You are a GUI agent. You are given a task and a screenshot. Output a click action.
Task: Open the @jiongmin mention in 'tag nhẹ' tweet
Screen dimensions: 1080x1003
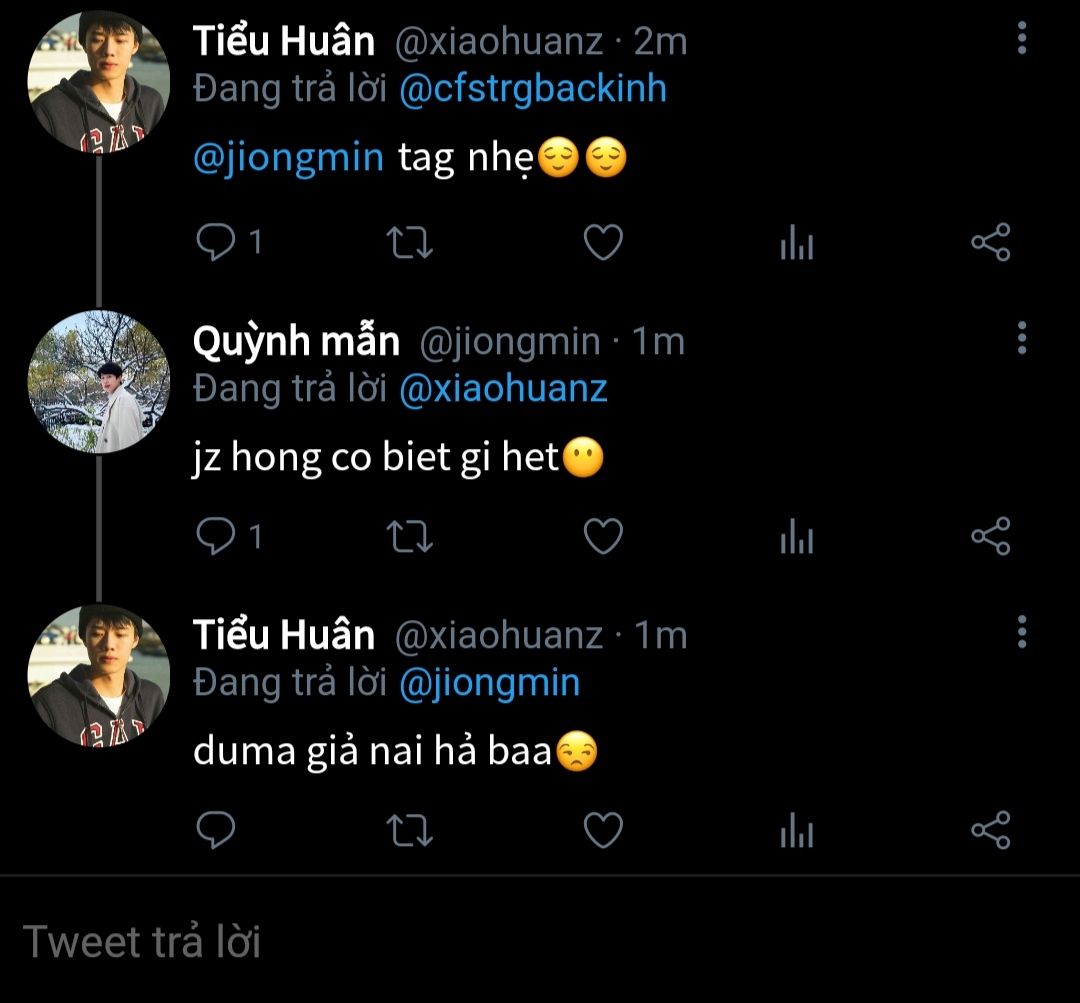(288, 159)
